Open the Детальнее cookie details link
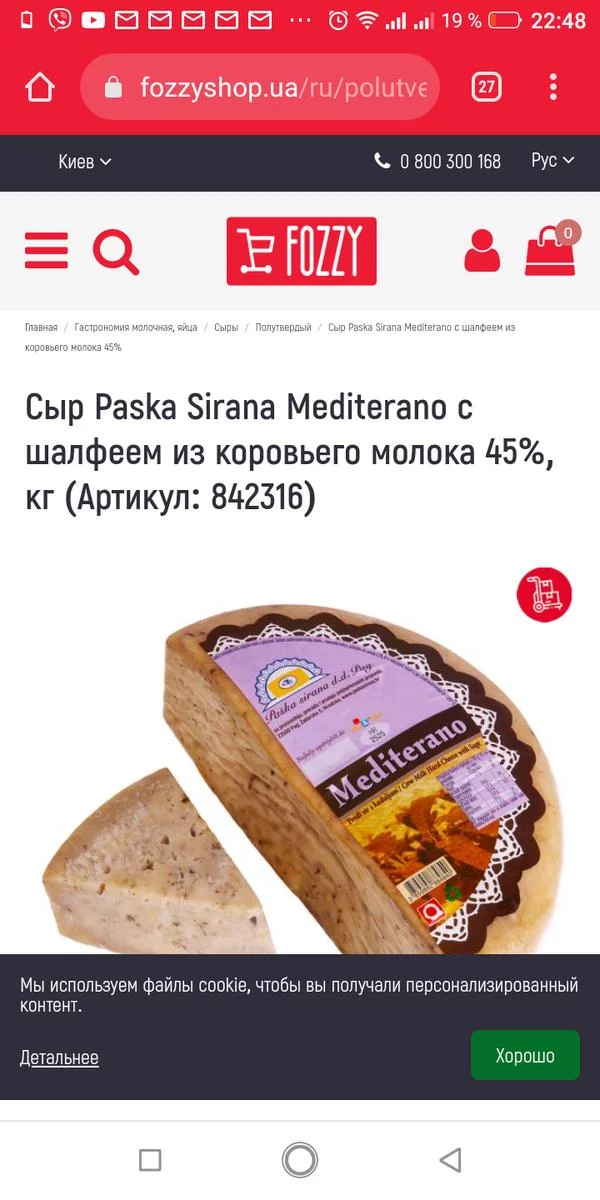The height and width of the screenshot is (1200, 600). (59, 1057)
